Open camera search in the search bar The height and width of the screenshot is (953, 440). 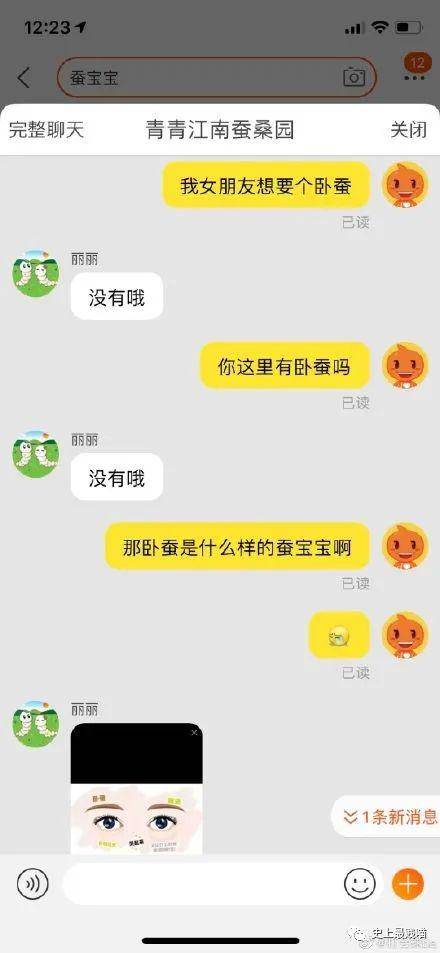pyautogui.click(x=354, y=77)
